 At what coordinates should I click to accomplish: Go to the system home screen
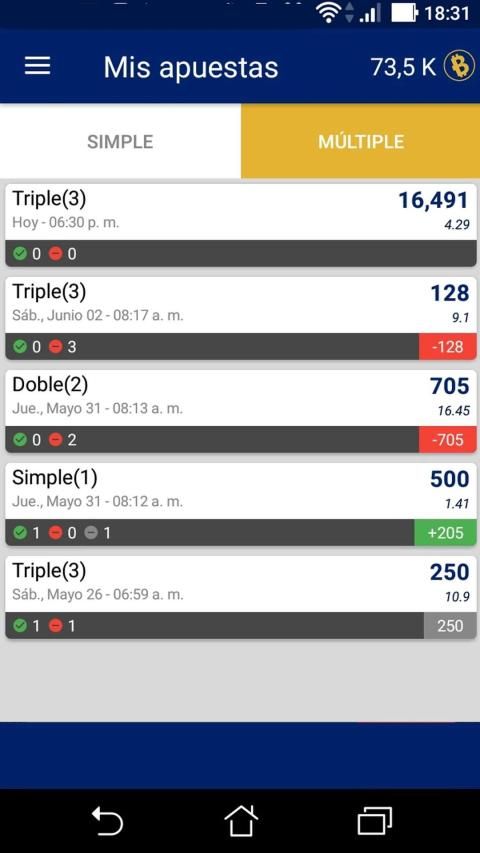click(x=241, y=820)
